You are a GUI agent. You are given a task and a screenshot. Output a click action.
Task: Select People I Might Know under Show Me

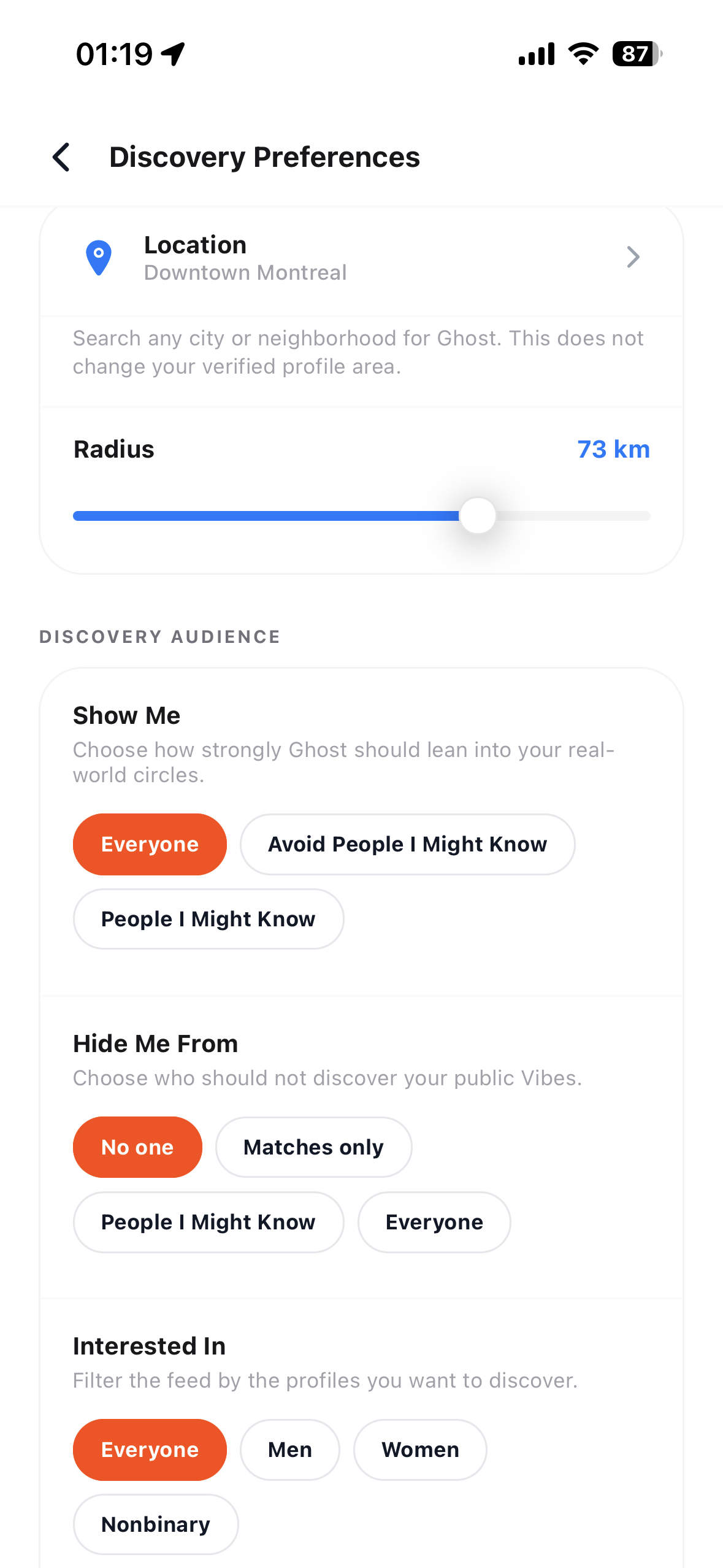tap(208, 919)
